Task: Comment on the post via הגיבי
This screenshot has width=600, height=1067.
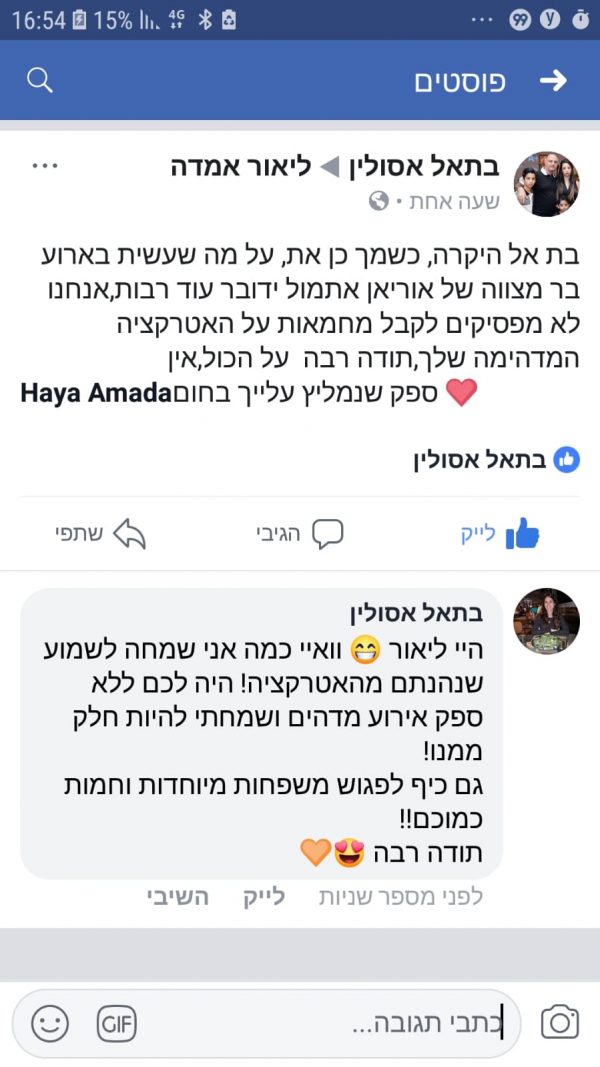Action: [x=300, y=534]
